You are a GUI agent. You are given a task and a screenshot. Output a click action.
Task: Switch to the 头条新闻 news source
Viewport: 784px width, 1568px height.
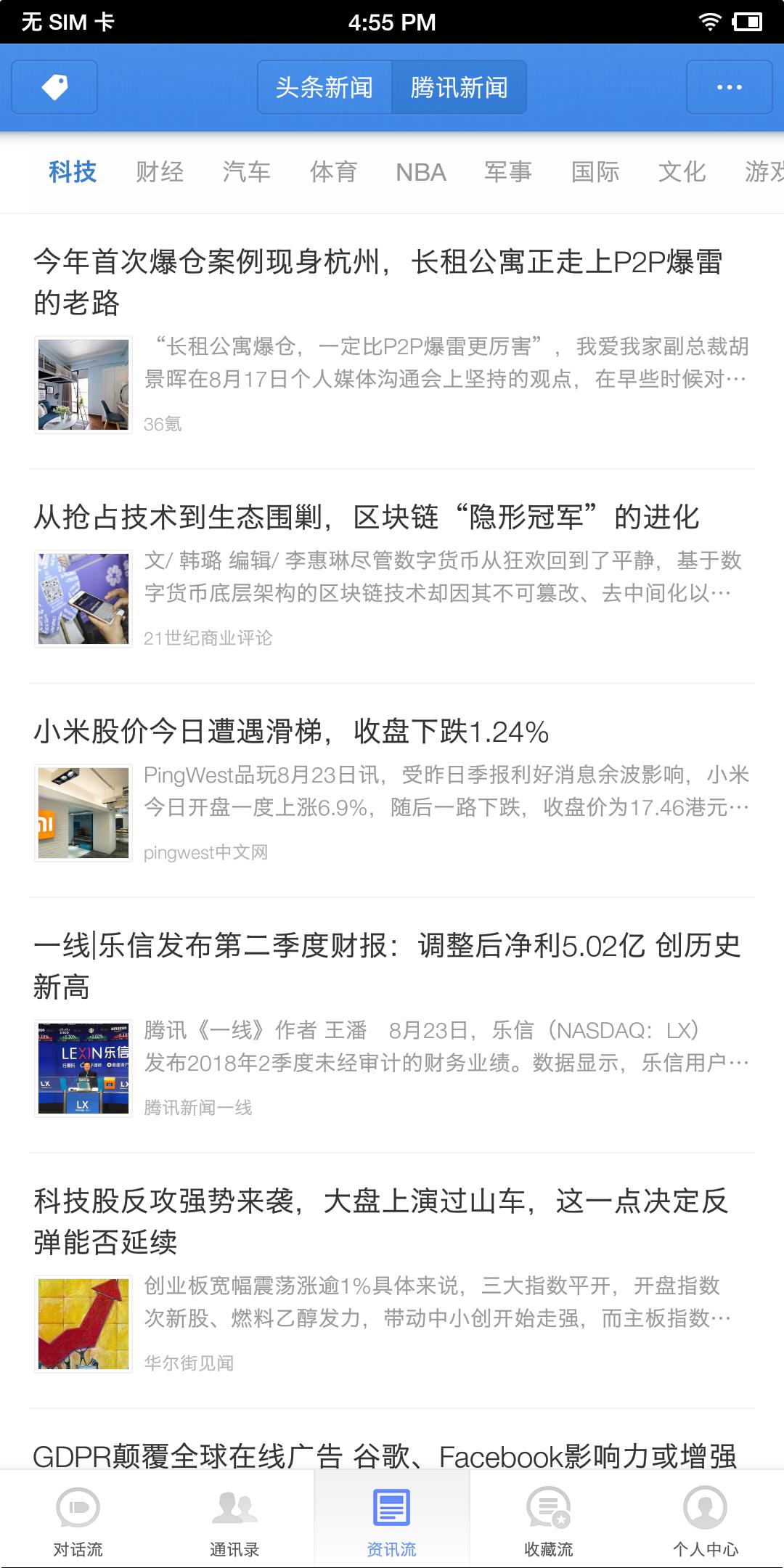(324, 87)
